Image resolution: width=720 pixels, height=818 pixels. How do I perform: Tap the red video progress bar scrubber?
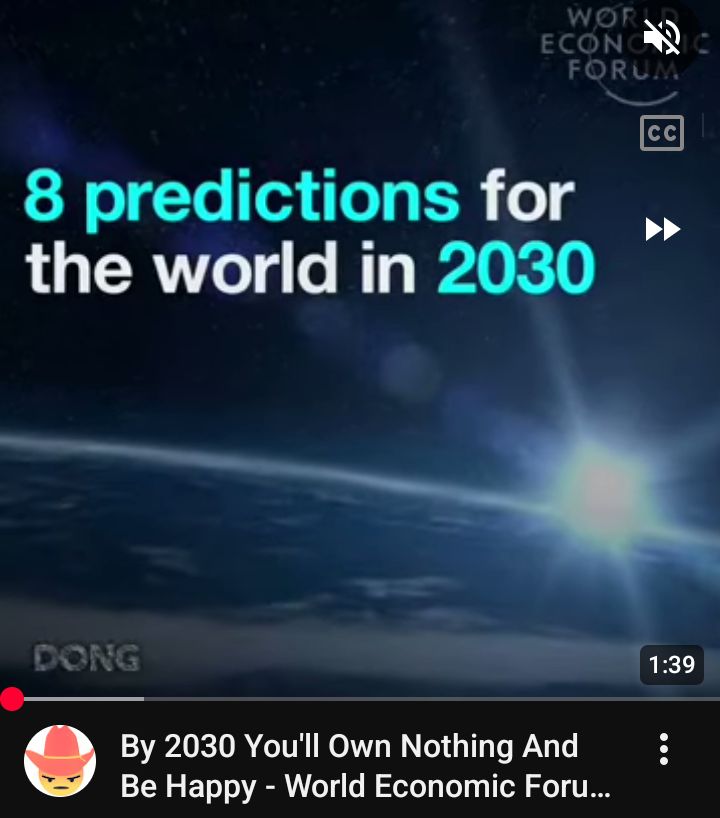12,699
